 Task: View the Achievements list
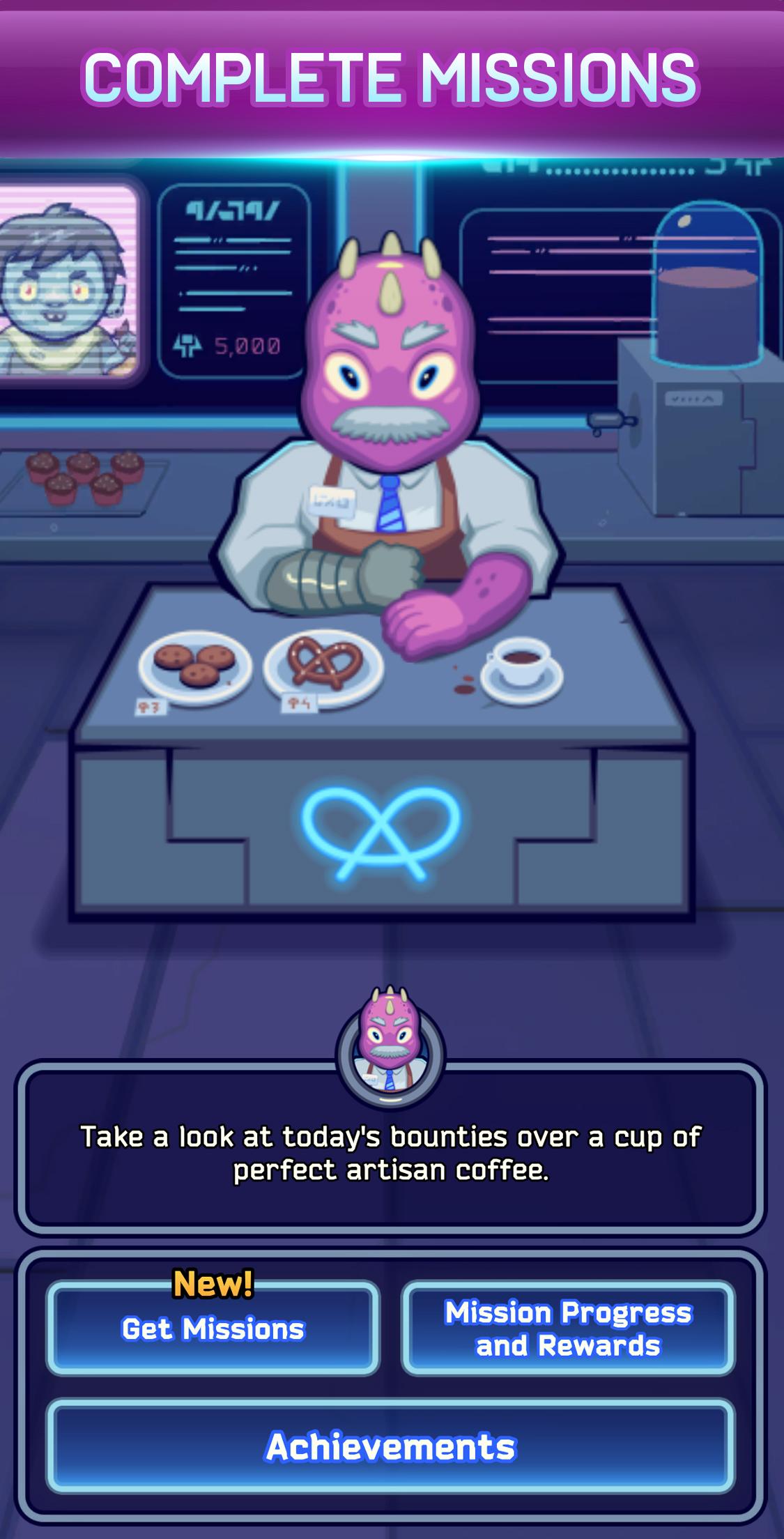pyautogui.click(x=390, y=1446)
